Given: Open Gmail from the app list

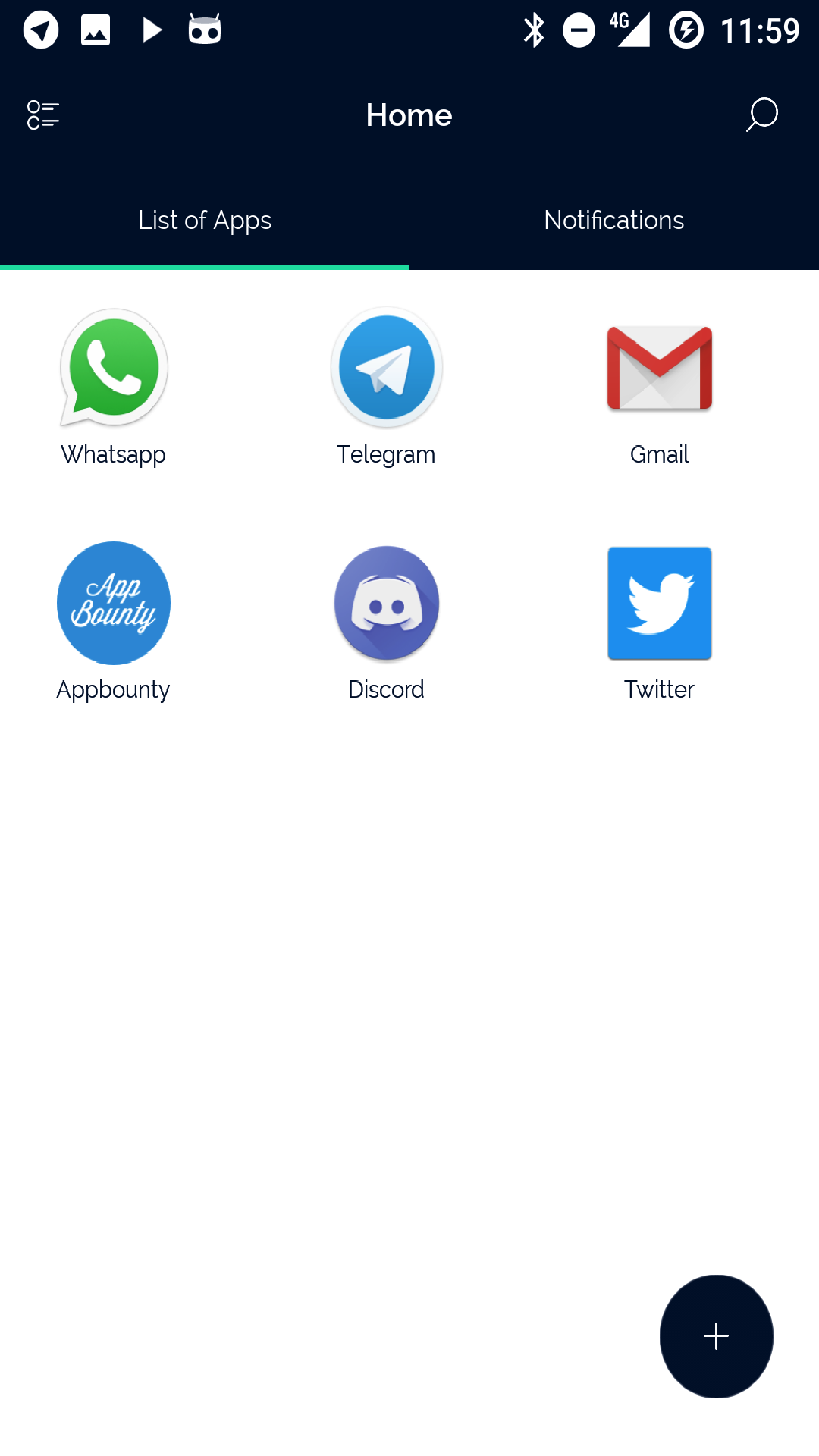Looking at the screenshot, I should pyautogui.click(x=659, y=368).
